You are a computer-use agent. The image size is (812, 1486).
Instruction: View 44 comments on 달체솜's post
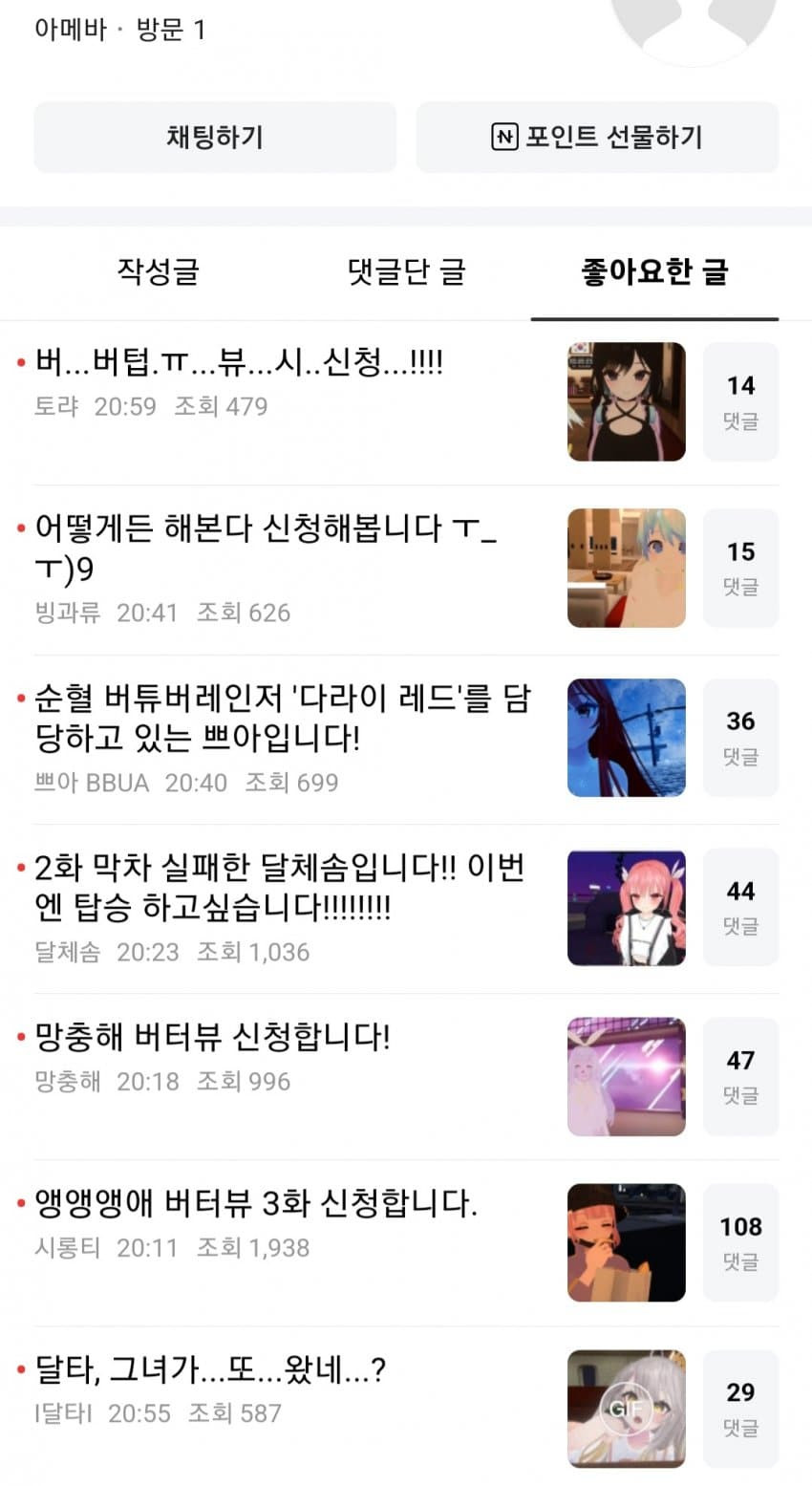740,907
